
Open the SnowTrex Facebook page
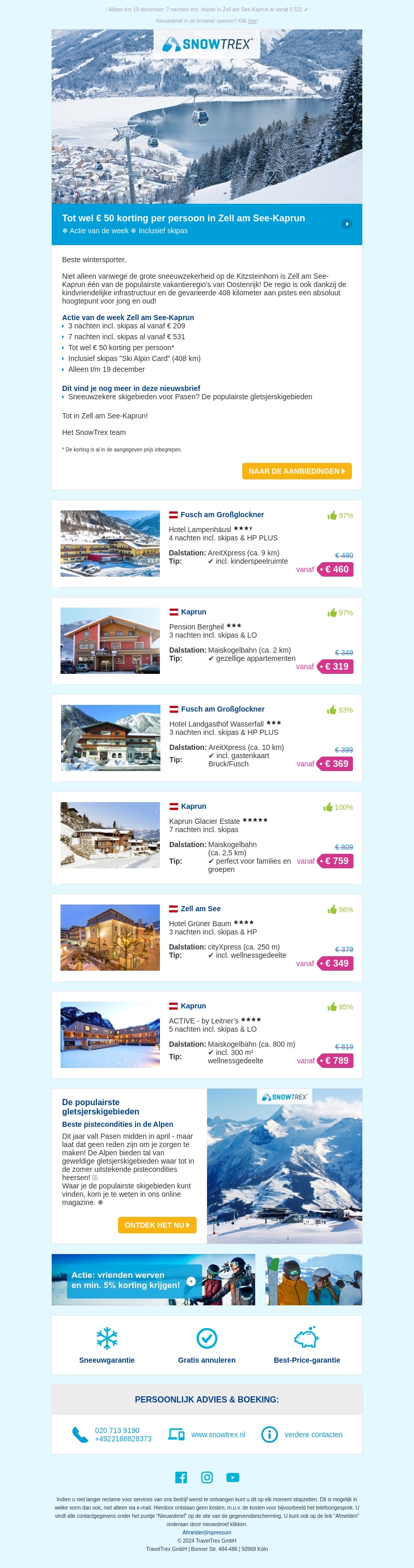181,1477
